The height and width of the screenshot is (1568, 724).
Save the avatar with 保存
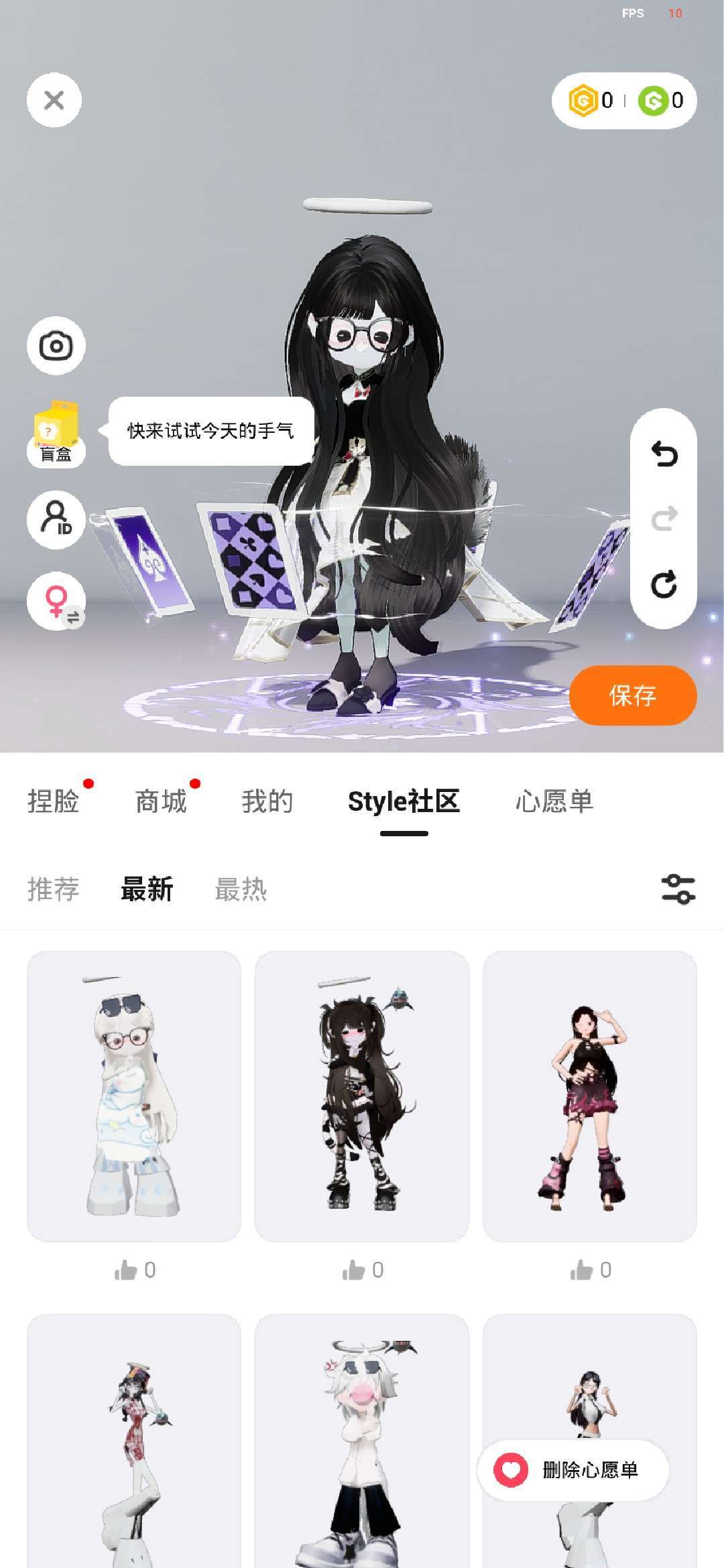click(x=632, y=696)
